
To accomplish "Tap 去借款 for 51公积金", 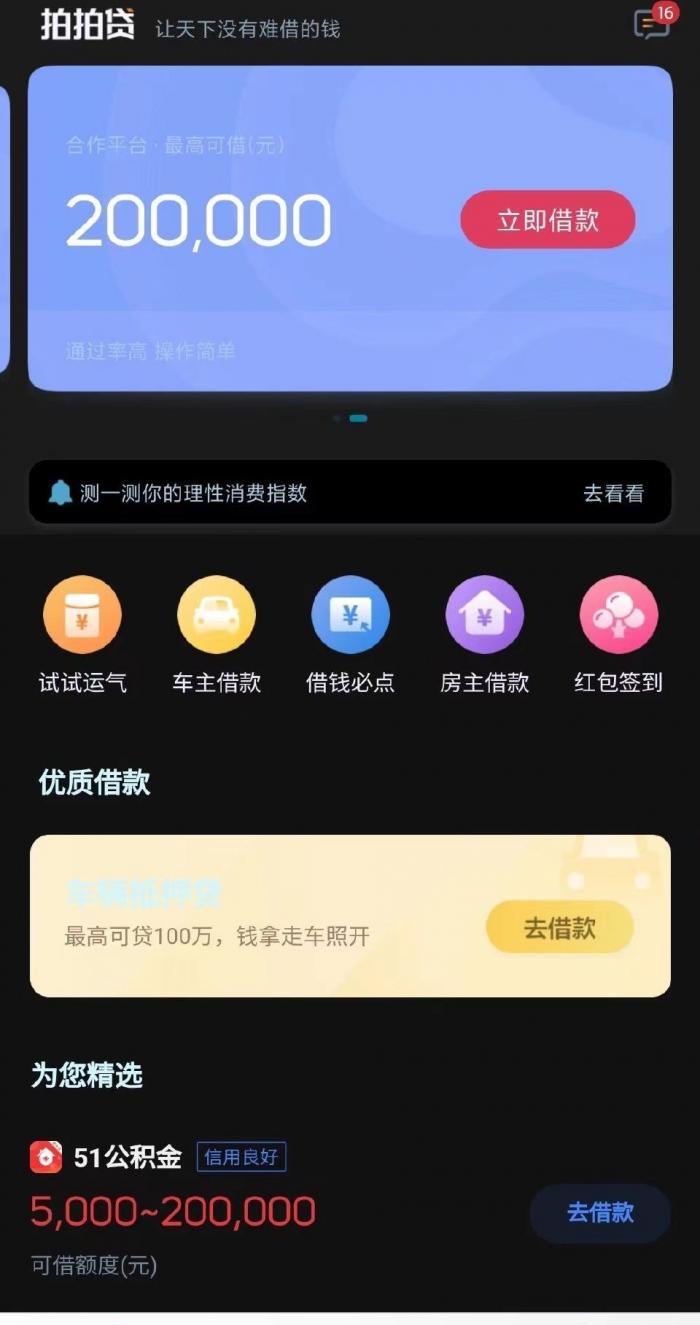I will [599, 1213].
